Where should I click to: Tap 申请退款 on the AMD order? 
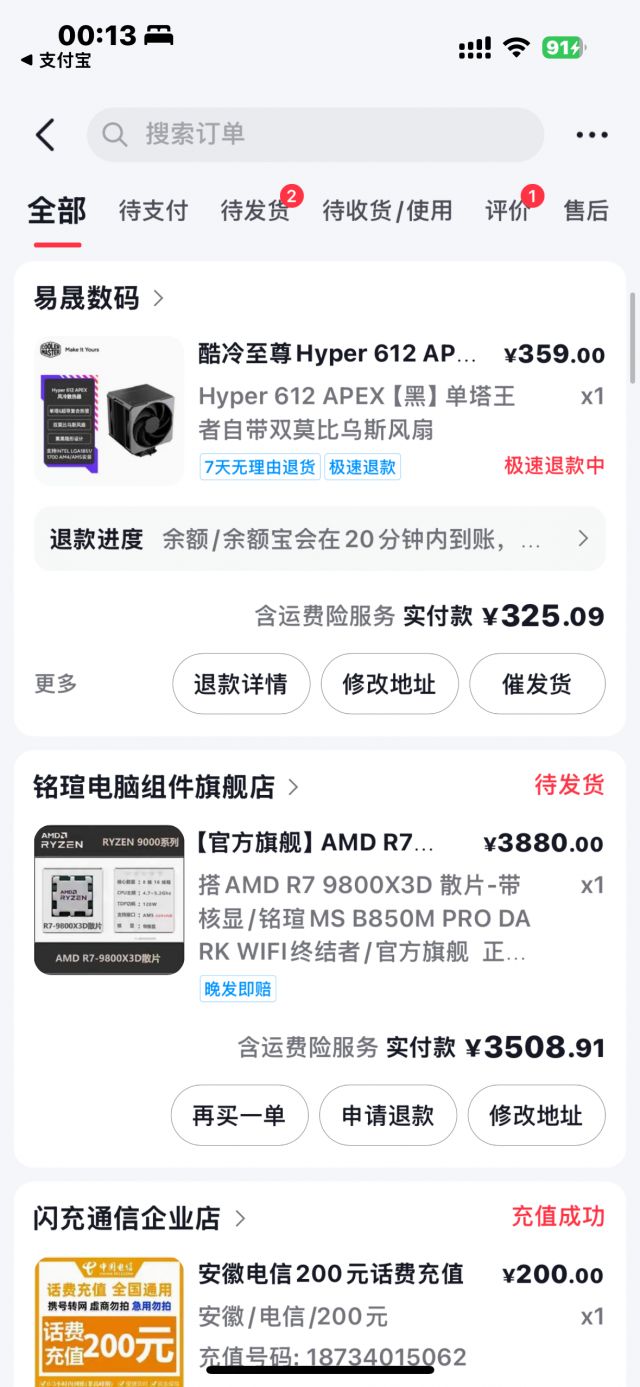(388, 1115)
